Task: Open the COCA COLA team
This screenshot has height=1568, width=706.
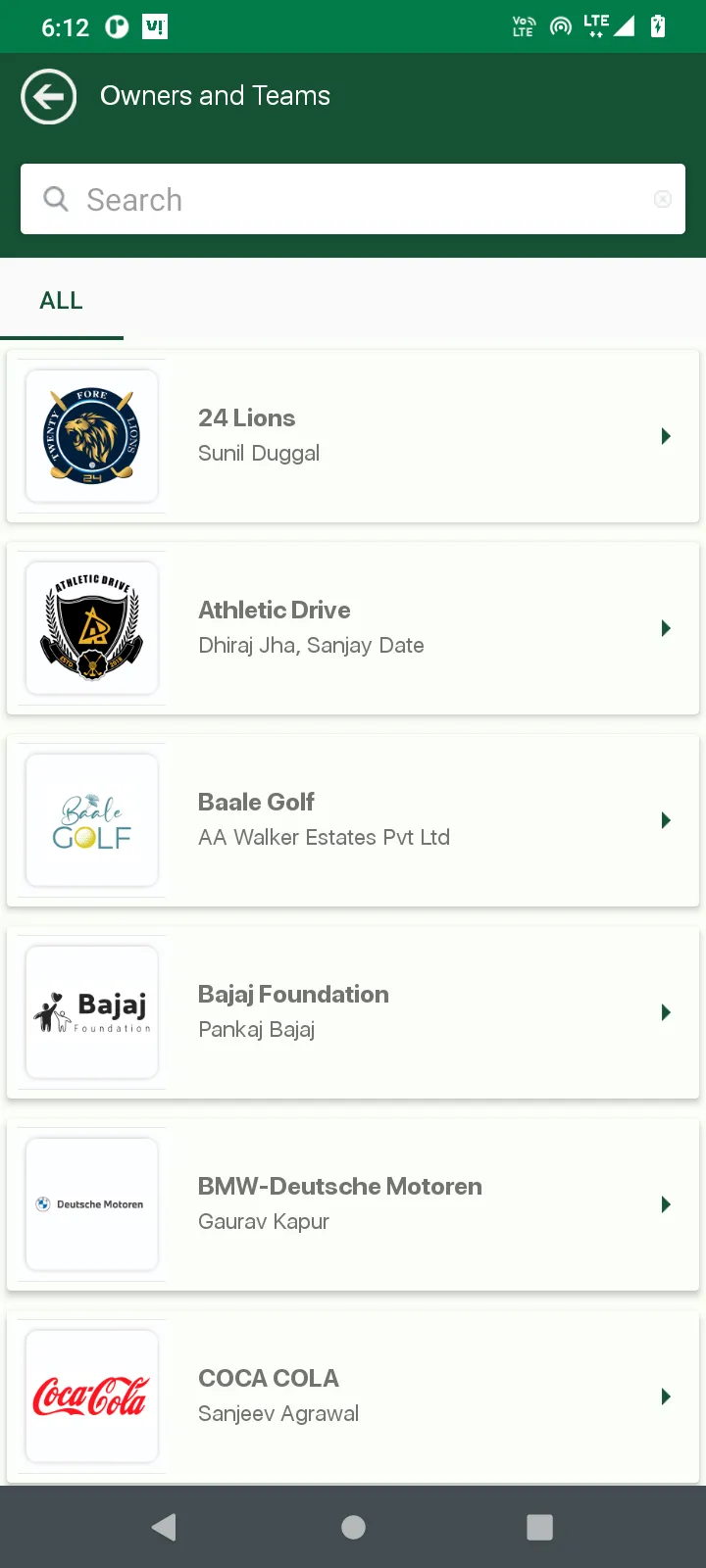Action: click(353, 1396)
